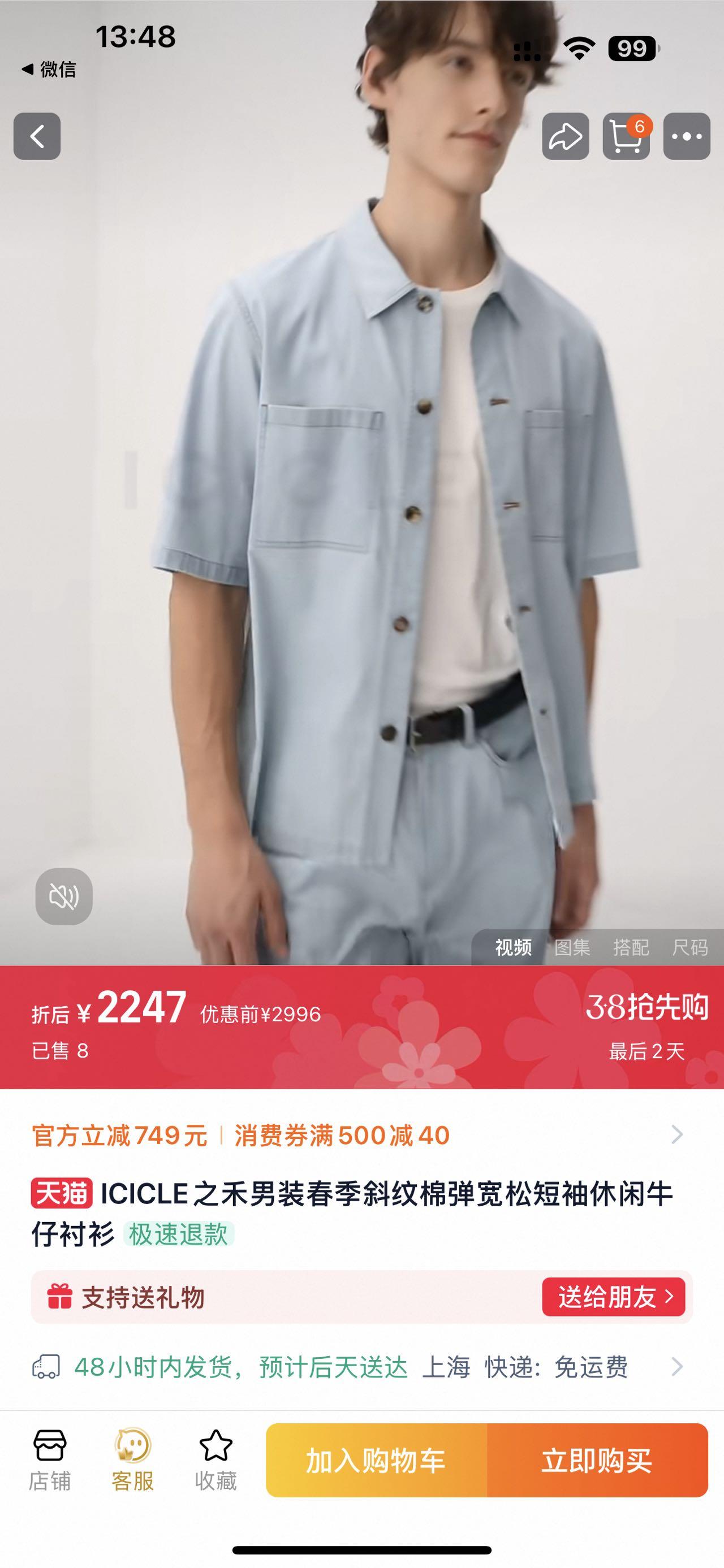The height and width of the screenshot is (1568, 724).
Task: Go back to the previous page
Action: click(37, 136)
